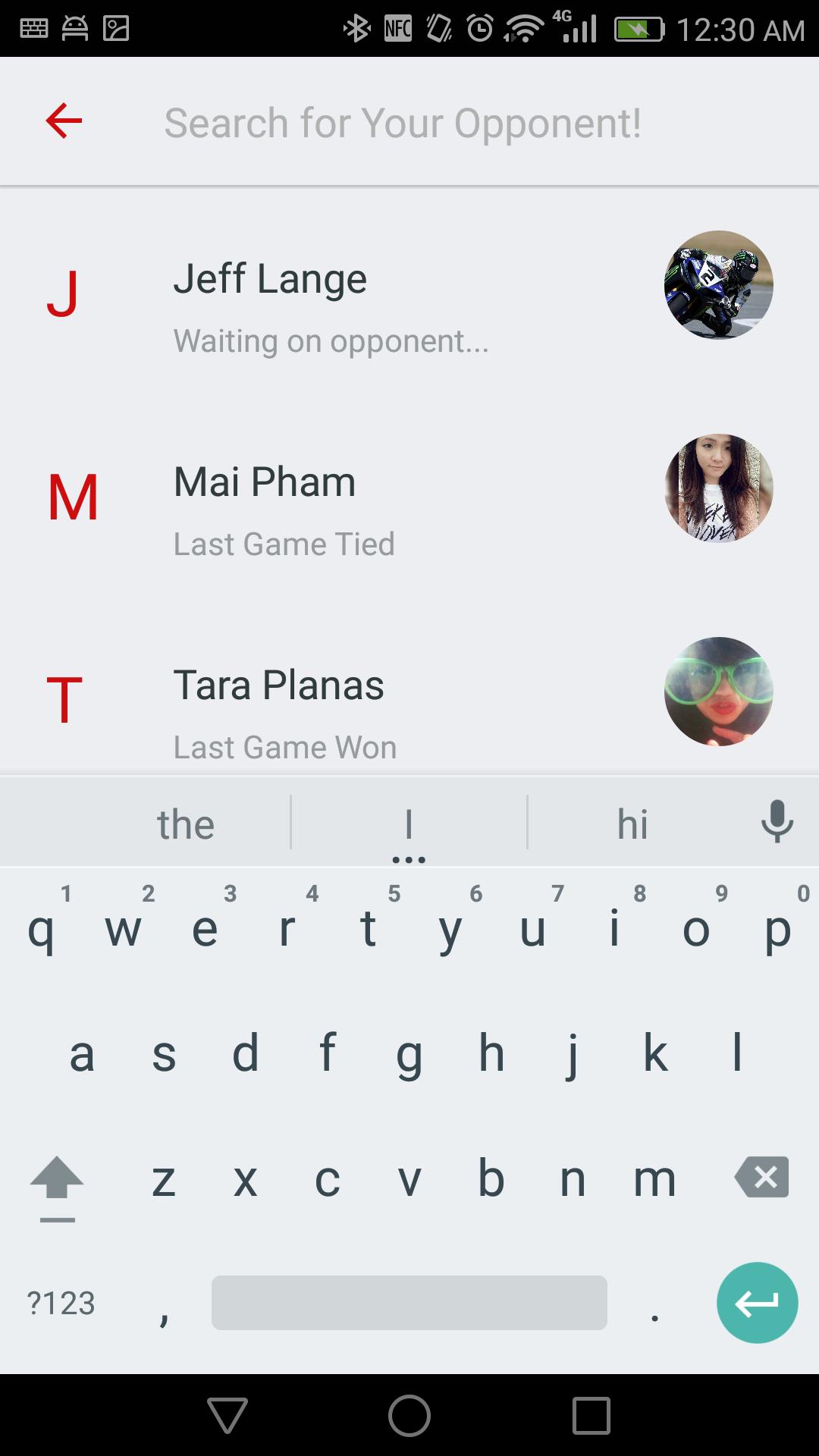This screenshot has height=1456, width=819.
Task: Start voice input with the microphone
Action: point(777,821)
